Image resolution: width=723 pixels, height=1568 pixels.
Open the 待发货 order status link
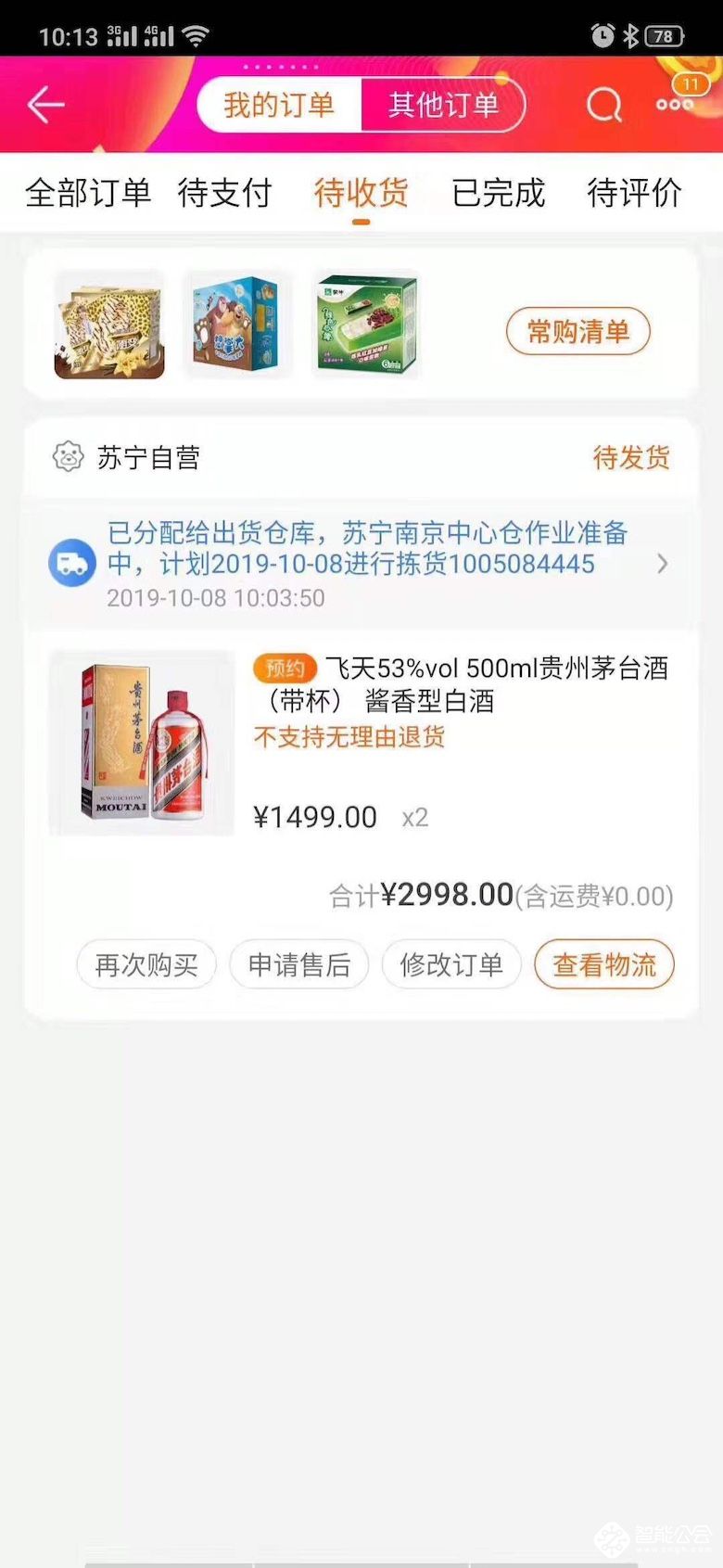click(x=632, y=456)
